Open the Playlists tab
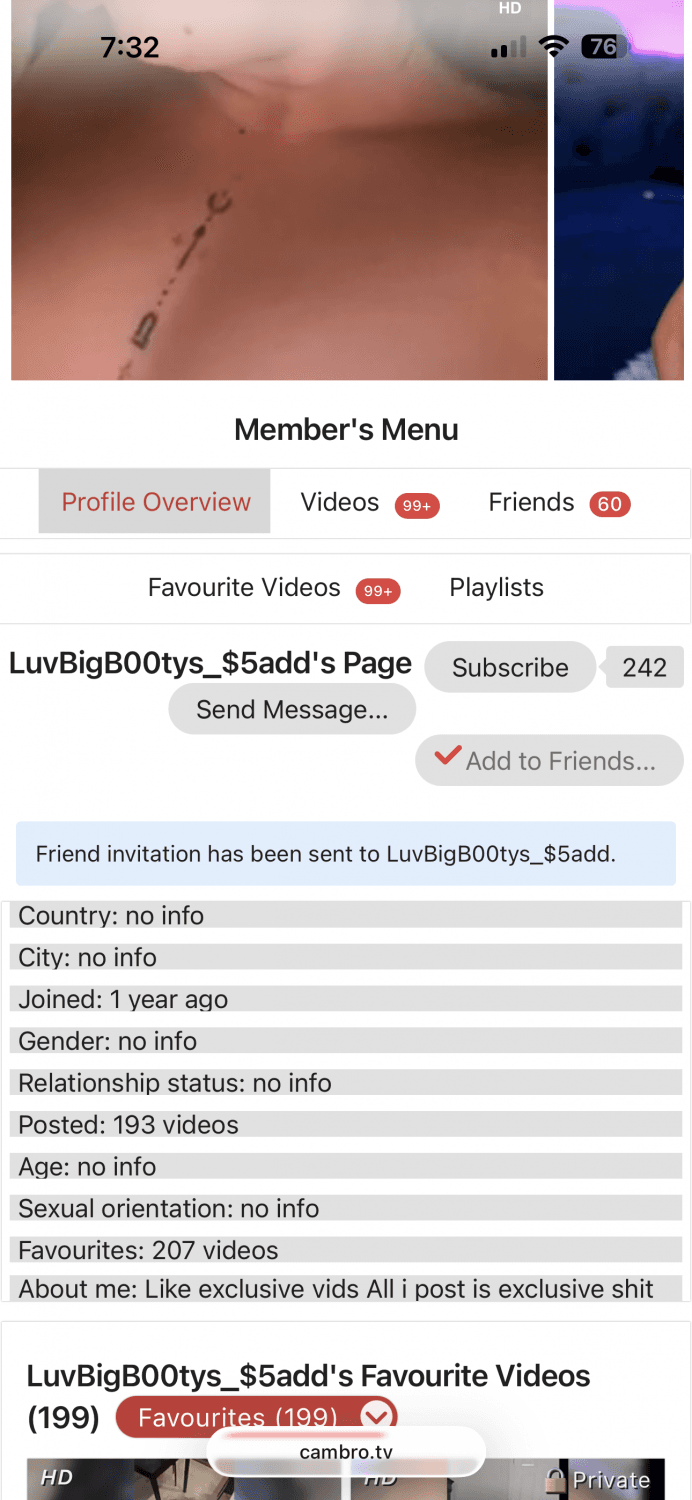This screenshot has width=692, height=1500. 496,588
